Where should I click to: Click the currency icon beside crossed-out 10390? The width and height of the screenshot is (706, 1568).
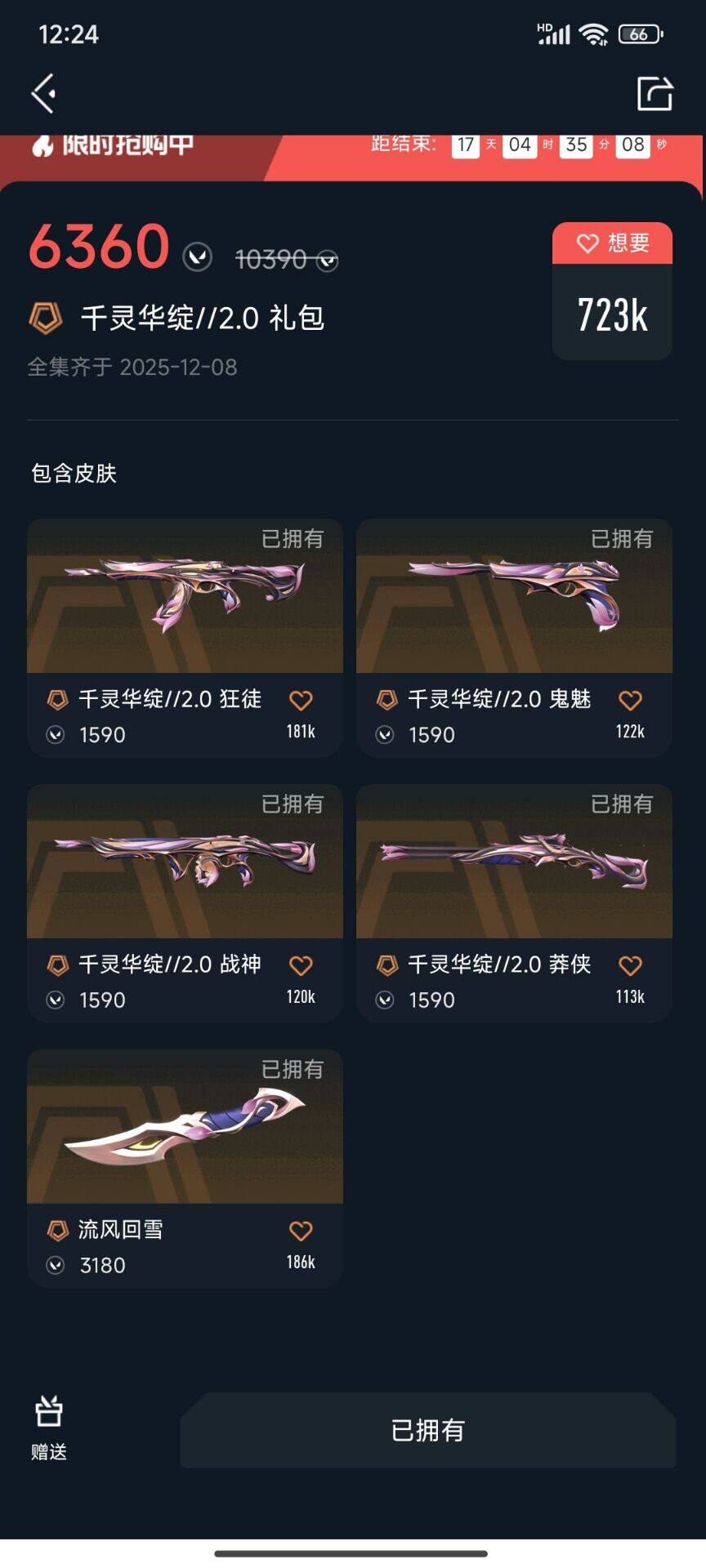[328, 261]
